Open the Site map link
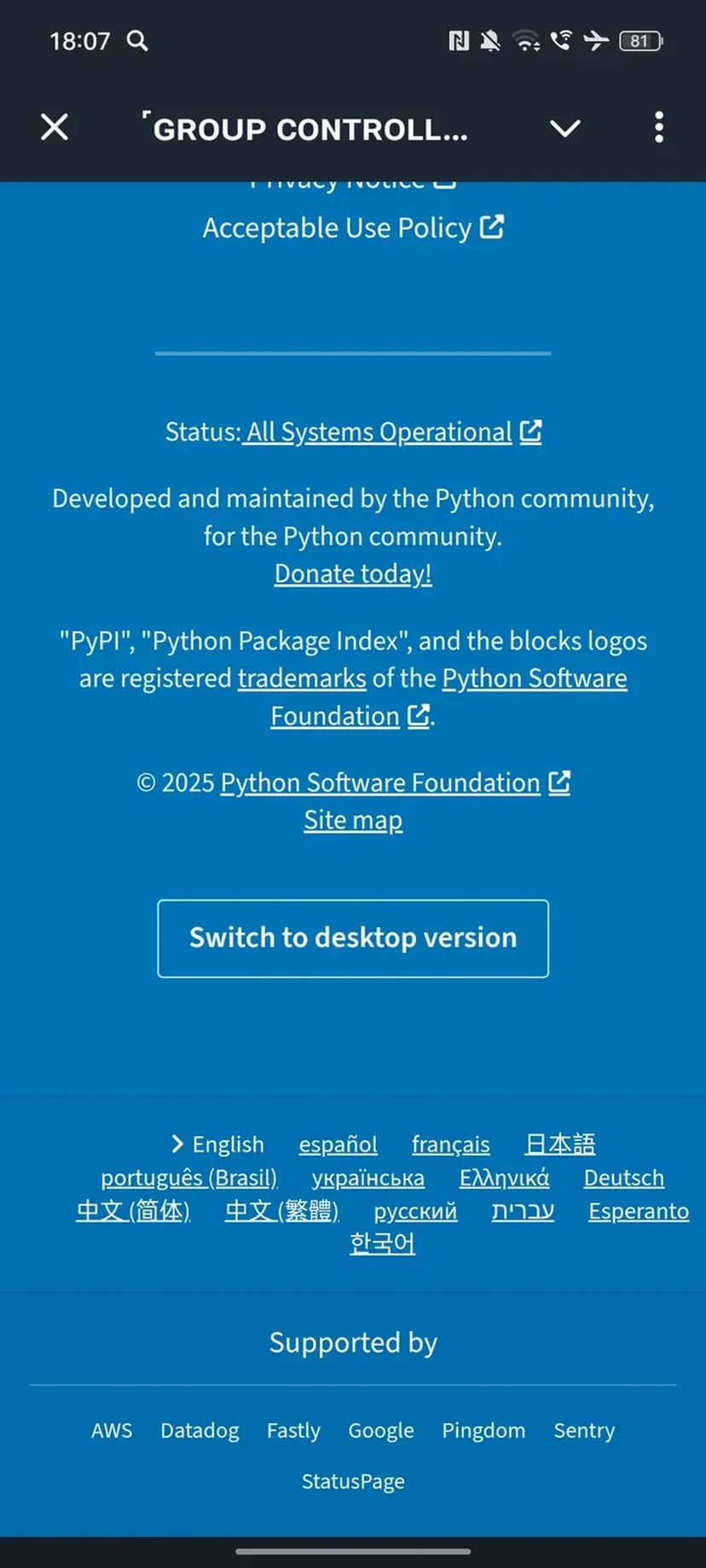706x1568 pixels. click(353, 820)
